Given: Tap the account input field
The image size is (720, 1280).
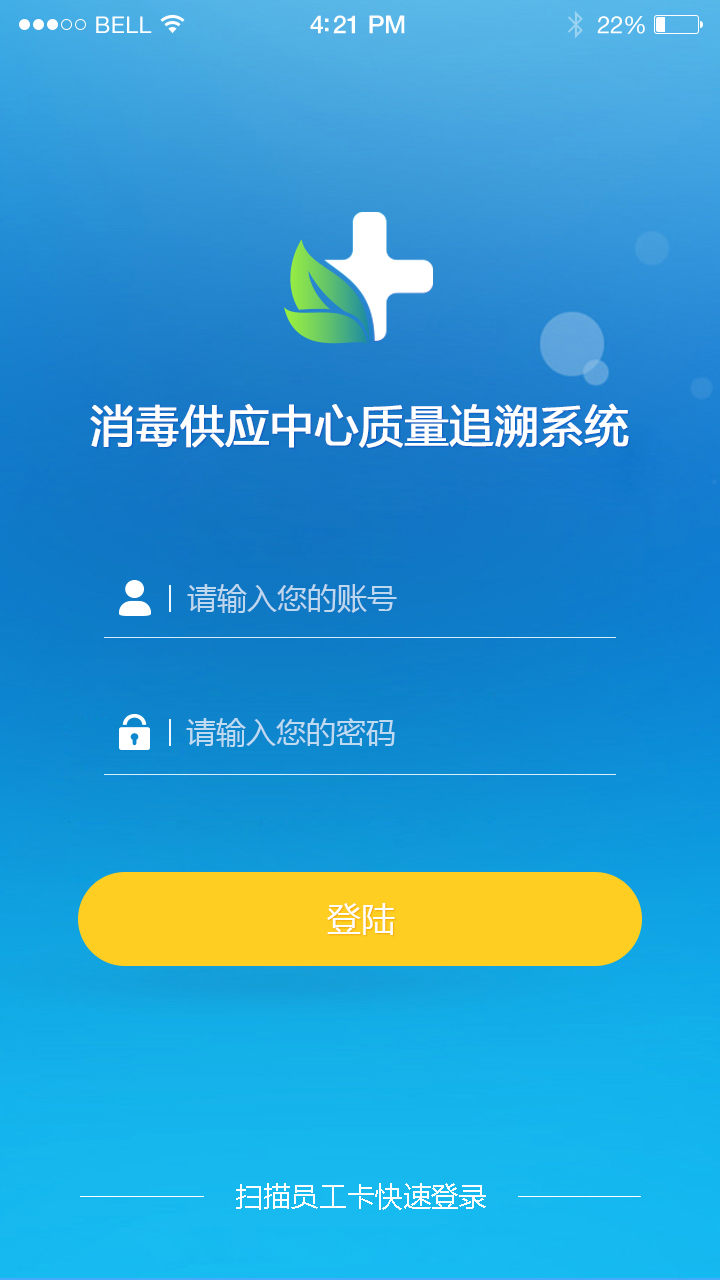Looking at the screenshot, I should coord(360,599).
